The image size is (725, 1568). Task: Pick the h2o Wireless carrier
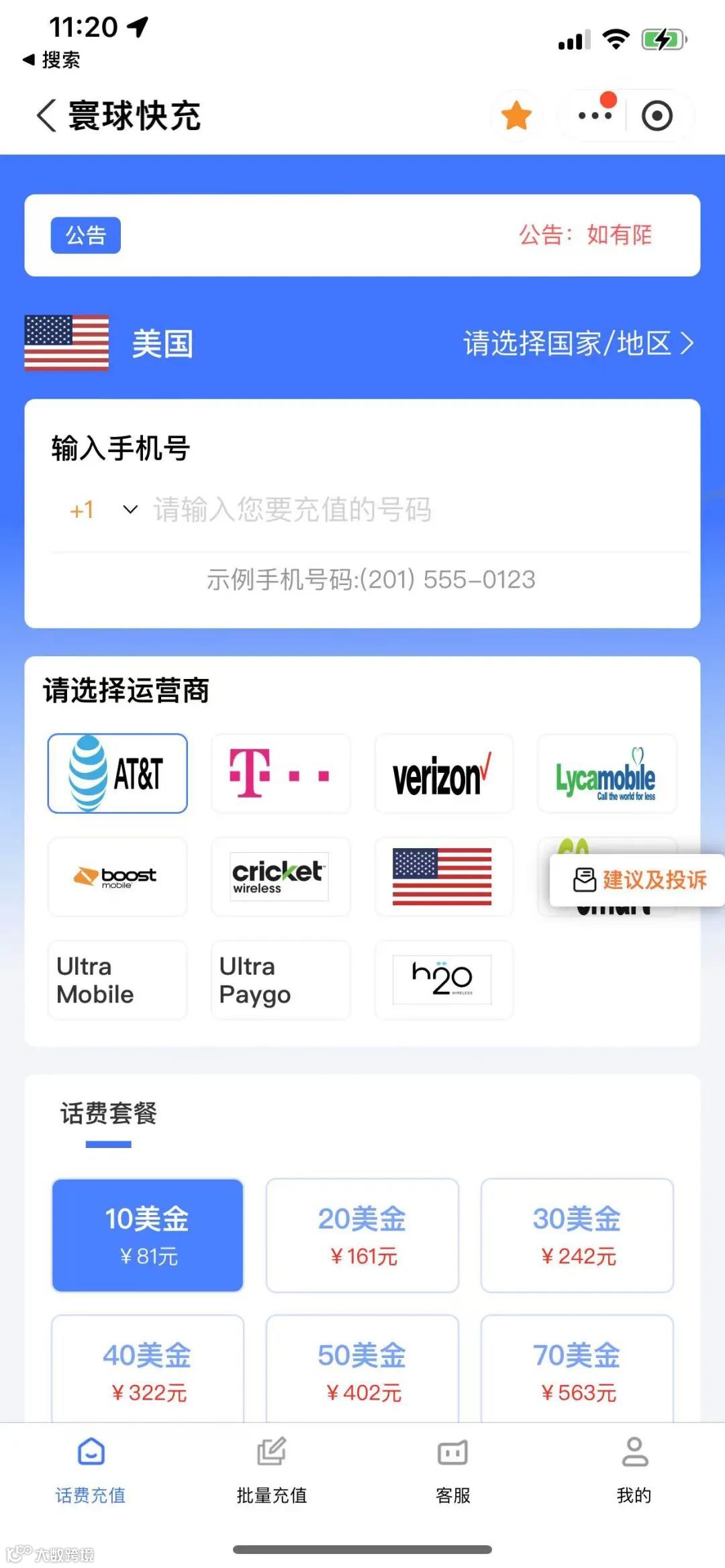coord(444,980)
